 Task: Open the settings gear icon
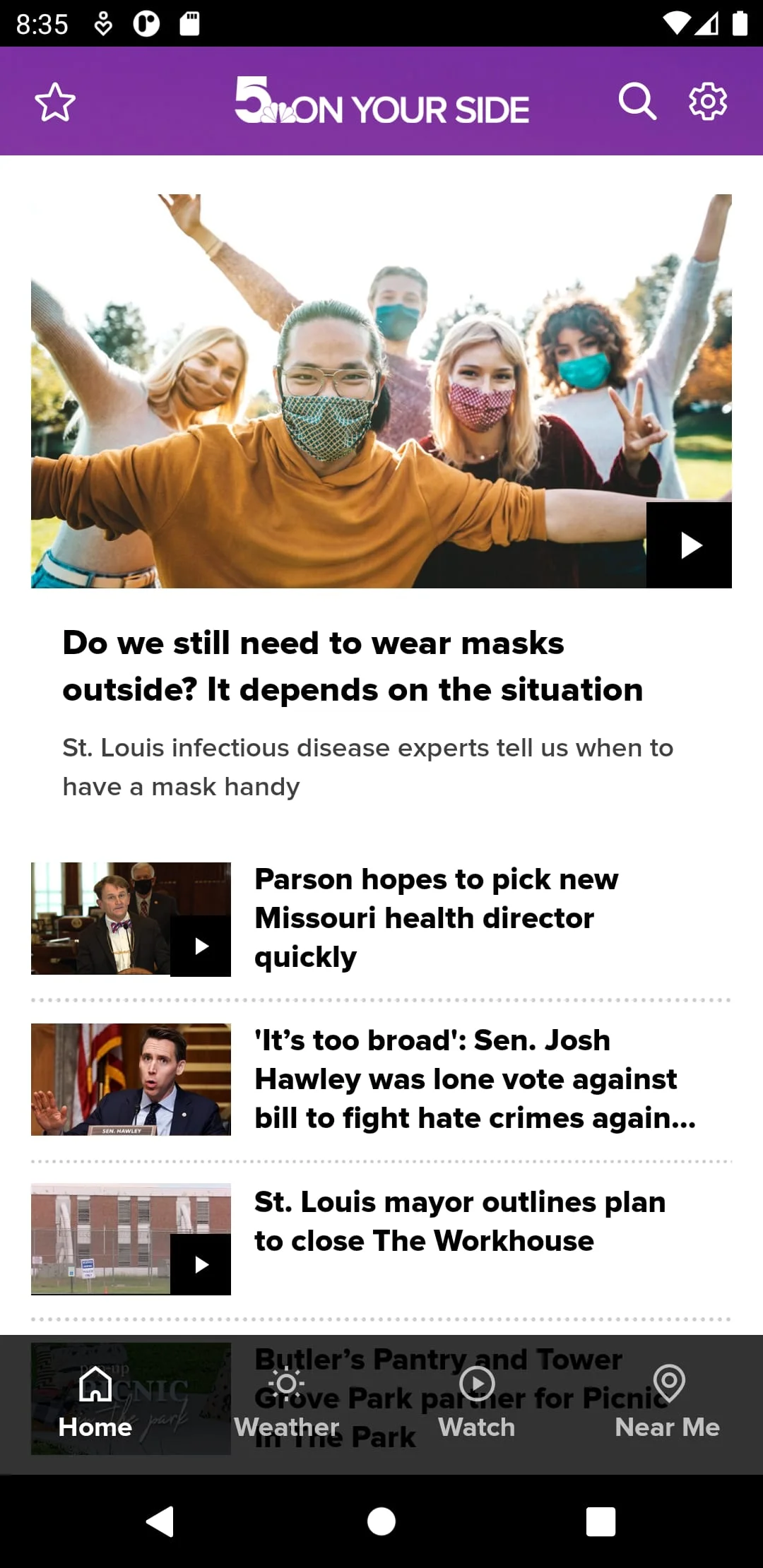coord(707,102)
